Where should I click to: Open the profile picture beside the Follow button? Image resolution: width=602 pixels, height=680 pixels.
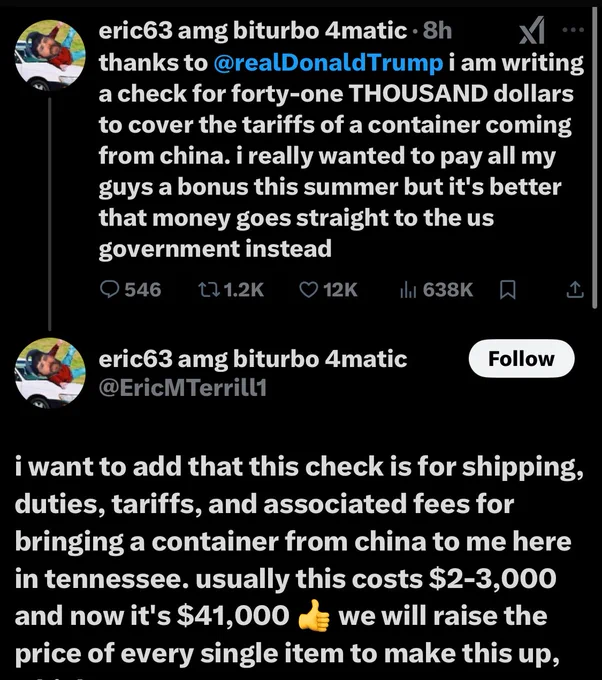coord(50,373)
